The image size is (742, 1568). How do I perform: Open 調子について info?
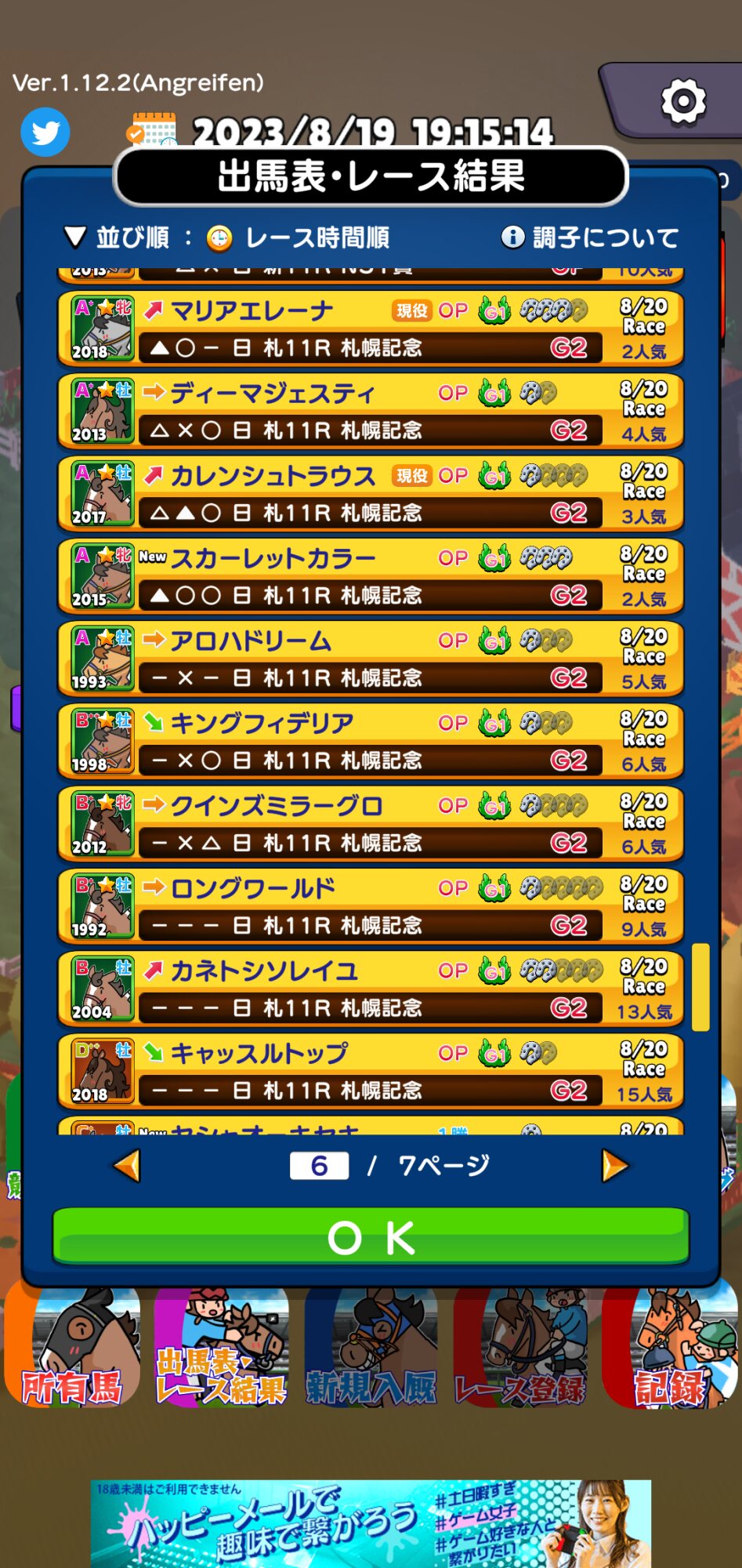(x=589, y=238)
